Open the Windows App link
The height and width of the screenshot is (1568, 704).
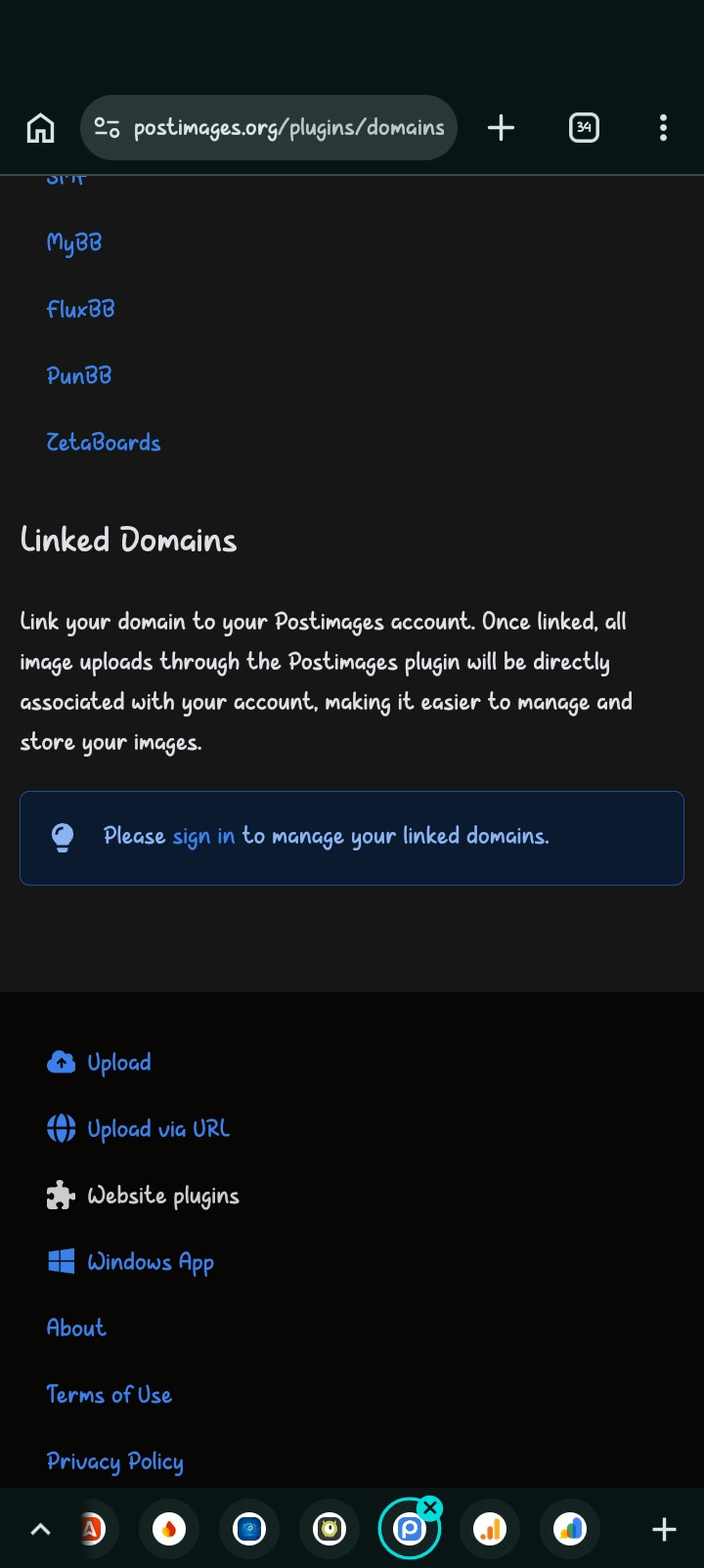tap(150, 1262)
